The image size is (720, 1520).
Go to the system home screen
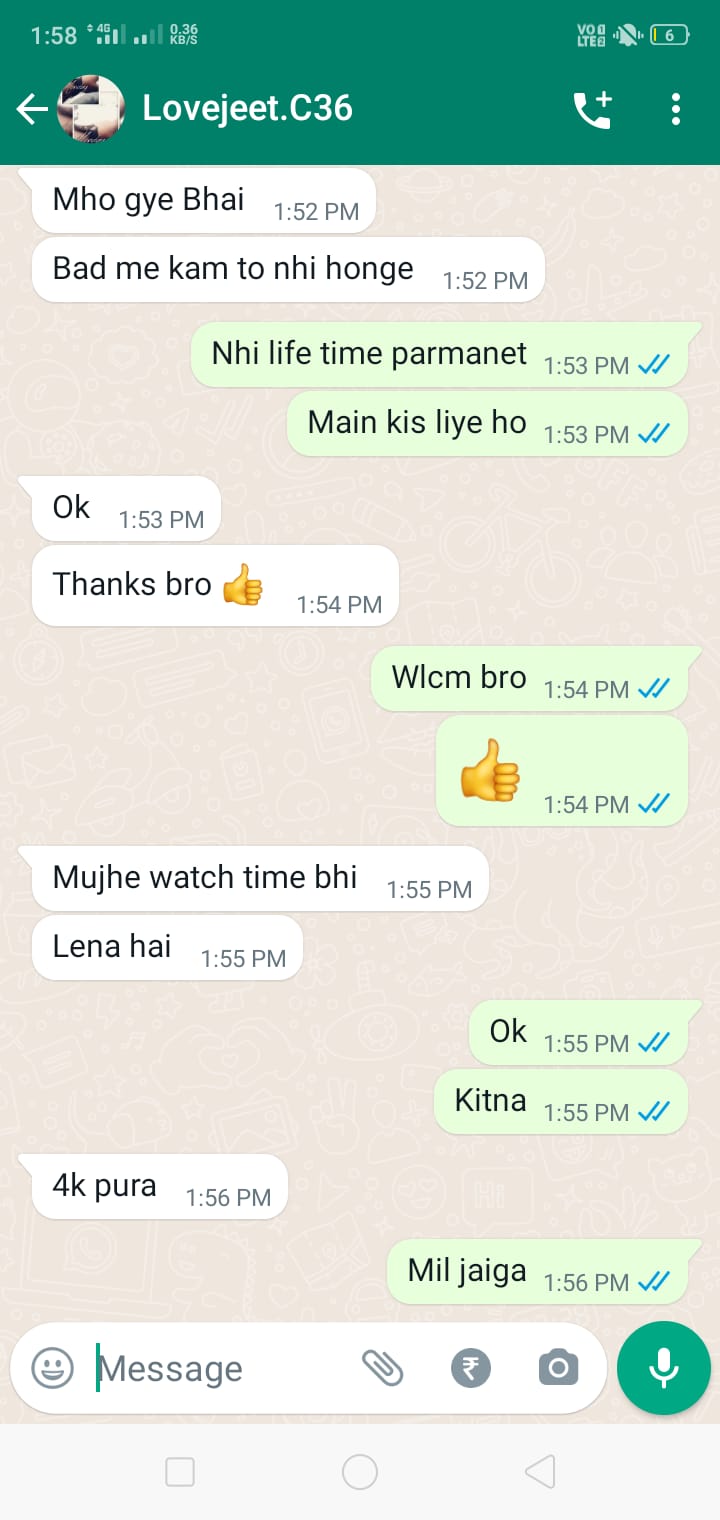pyautogui.click(x=360, y=1472)
